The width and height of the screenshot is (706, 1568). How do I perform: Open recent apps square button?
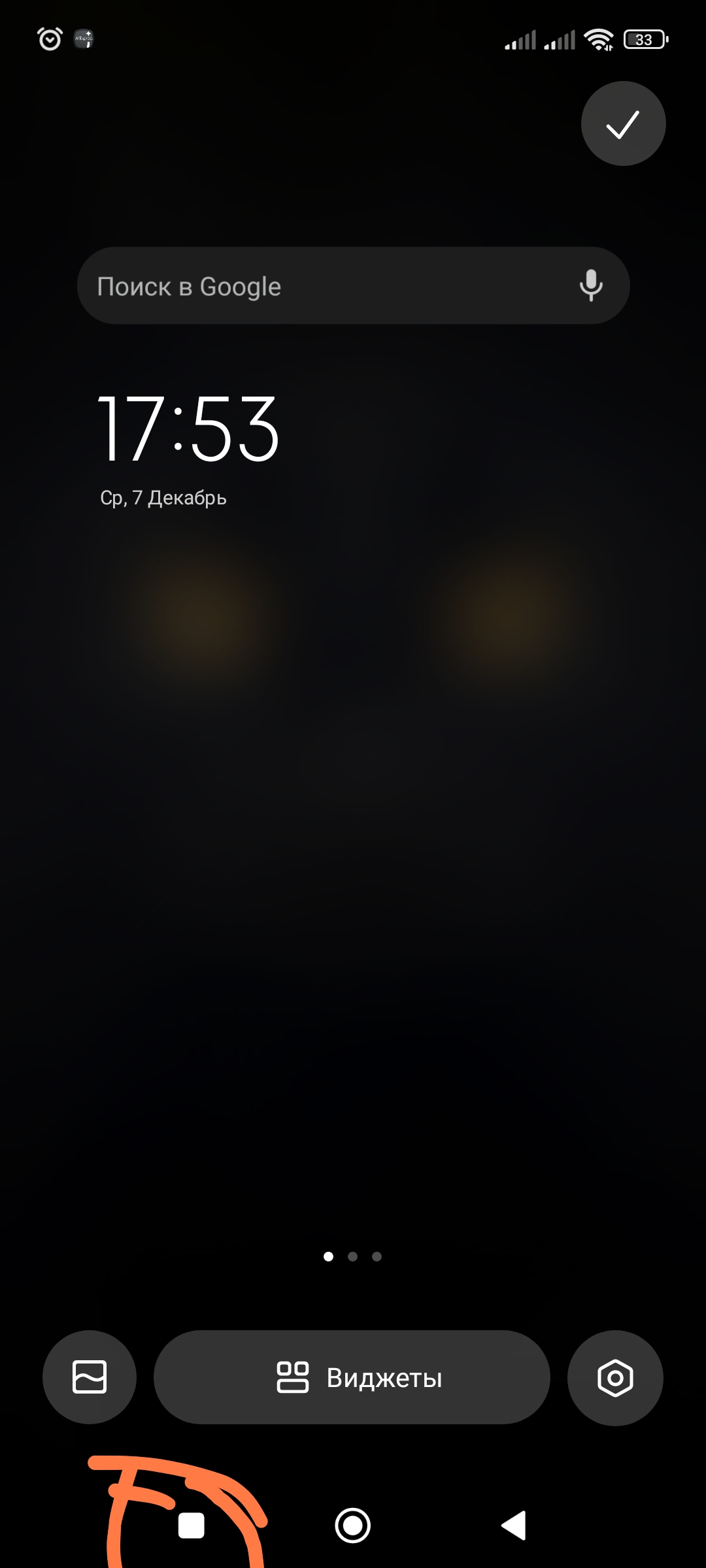(192, 1526)
